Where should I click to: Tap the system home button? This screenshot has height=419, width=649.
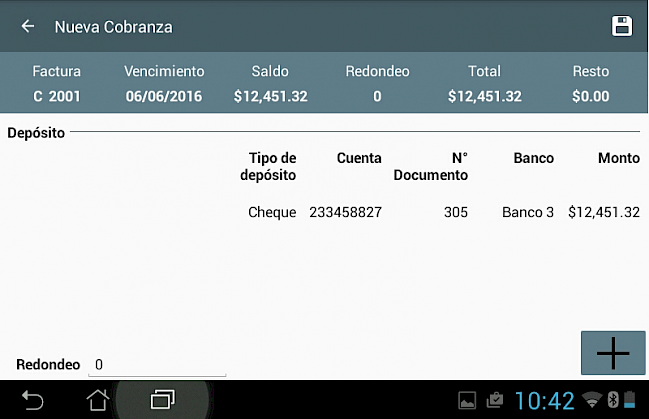pos(98,400)
